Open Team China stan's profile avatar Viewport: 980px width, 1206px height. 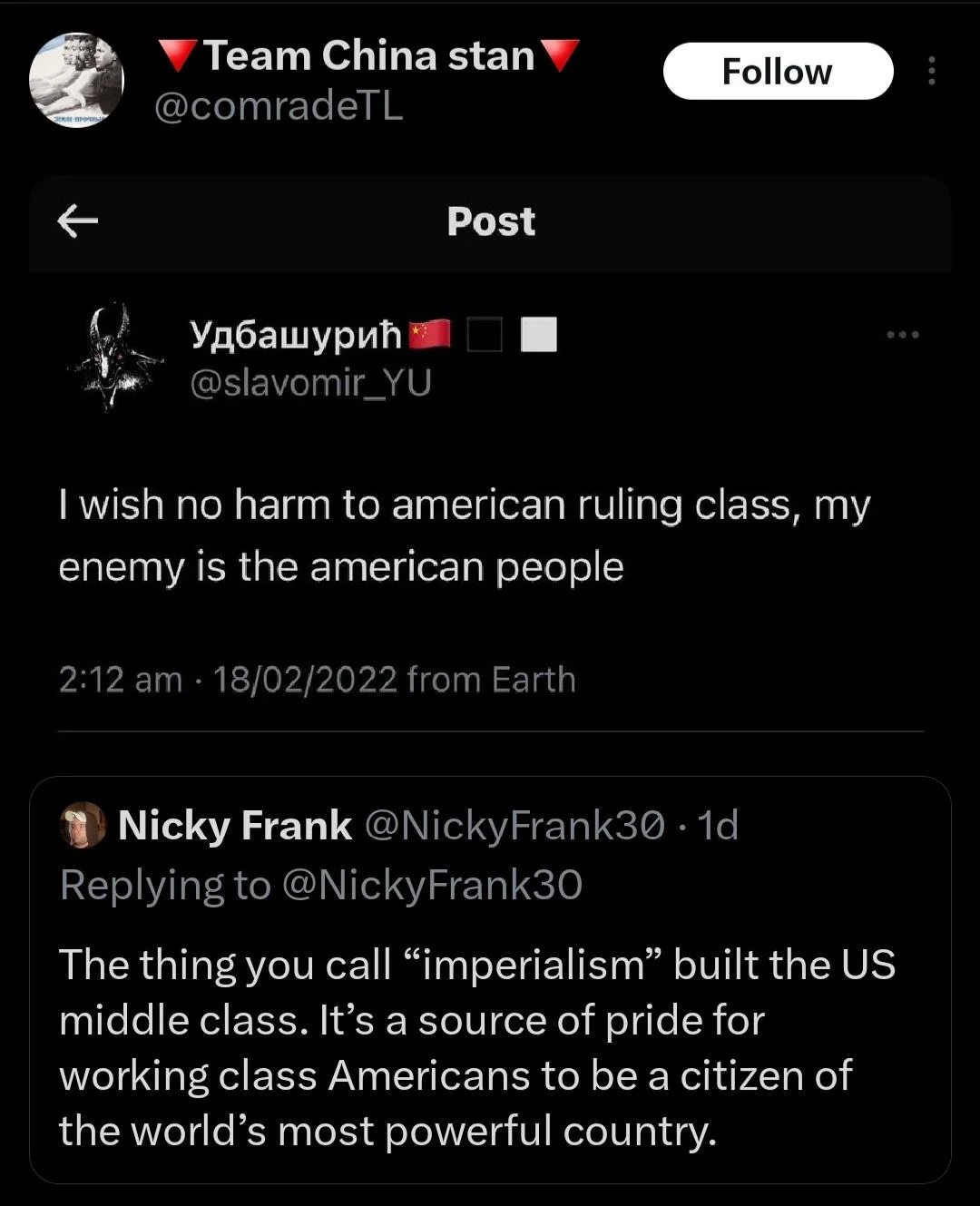click(76, 80)
